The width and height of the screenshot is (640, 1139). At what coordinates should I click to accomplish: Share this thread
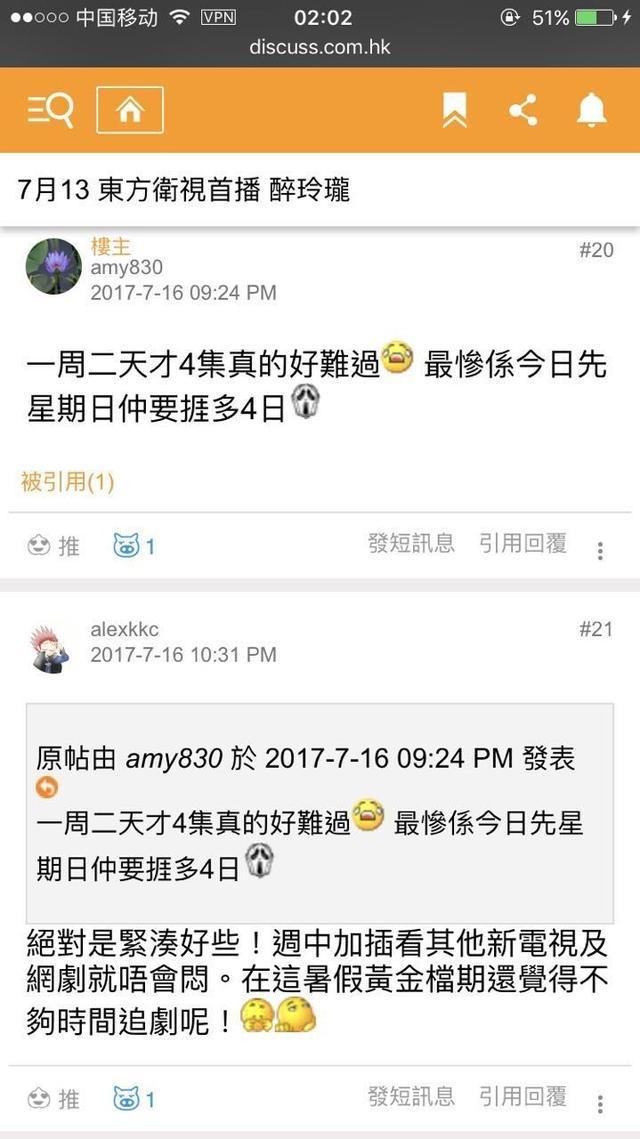523,110
